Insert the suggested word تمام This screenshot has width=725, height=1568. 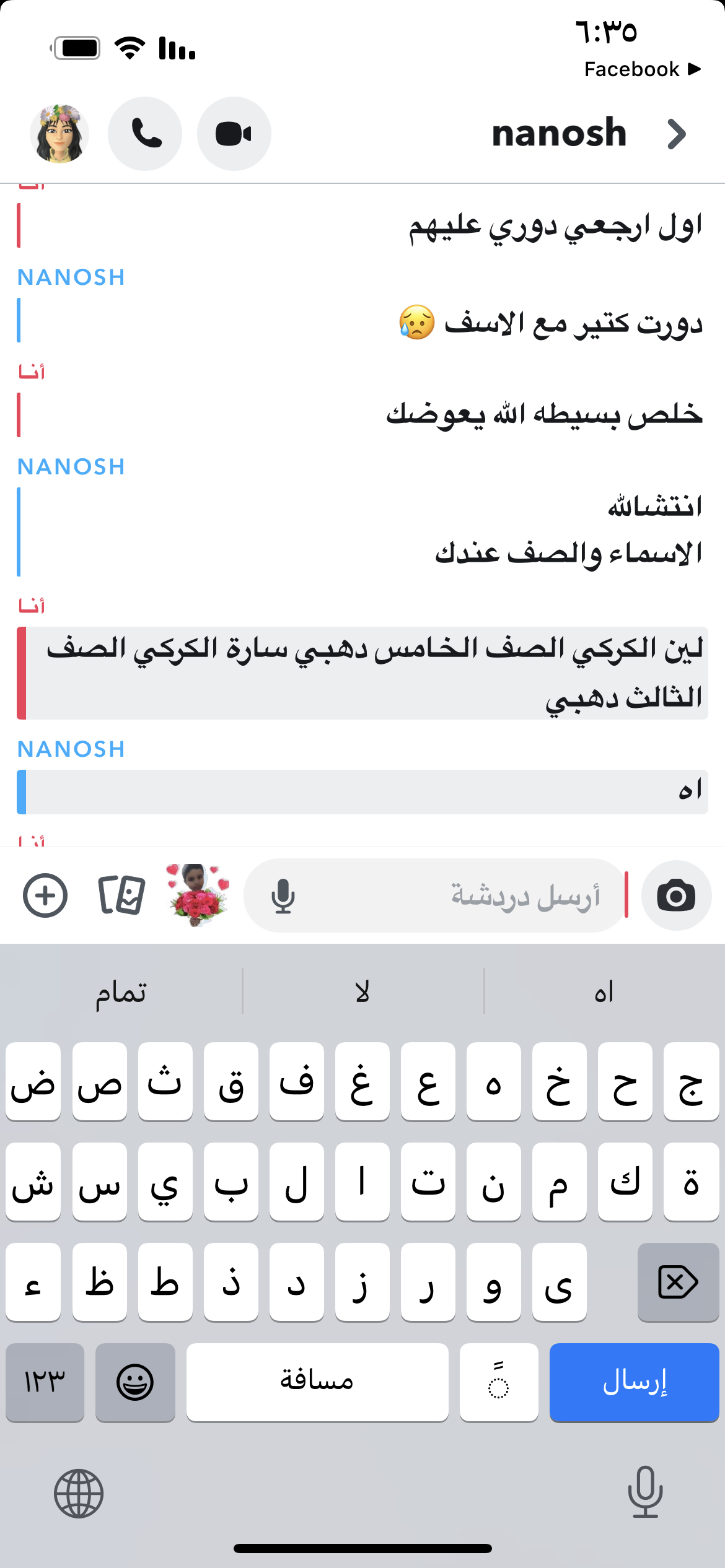(x=121, y=992)
